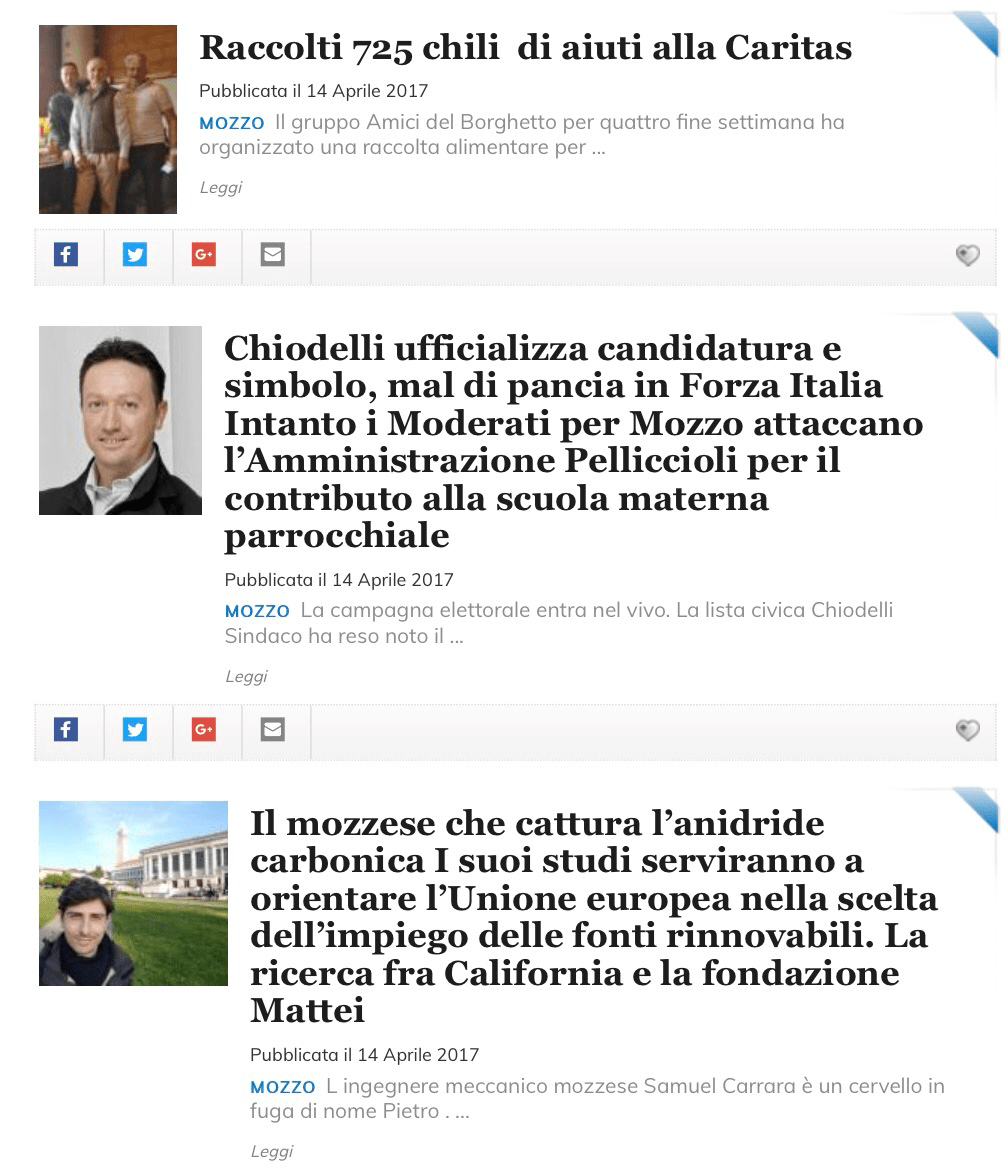1006x1170 pixels.
Task: Read more of the Chiodelli article via 'Leggi'
Action: [x=246, y=676]
